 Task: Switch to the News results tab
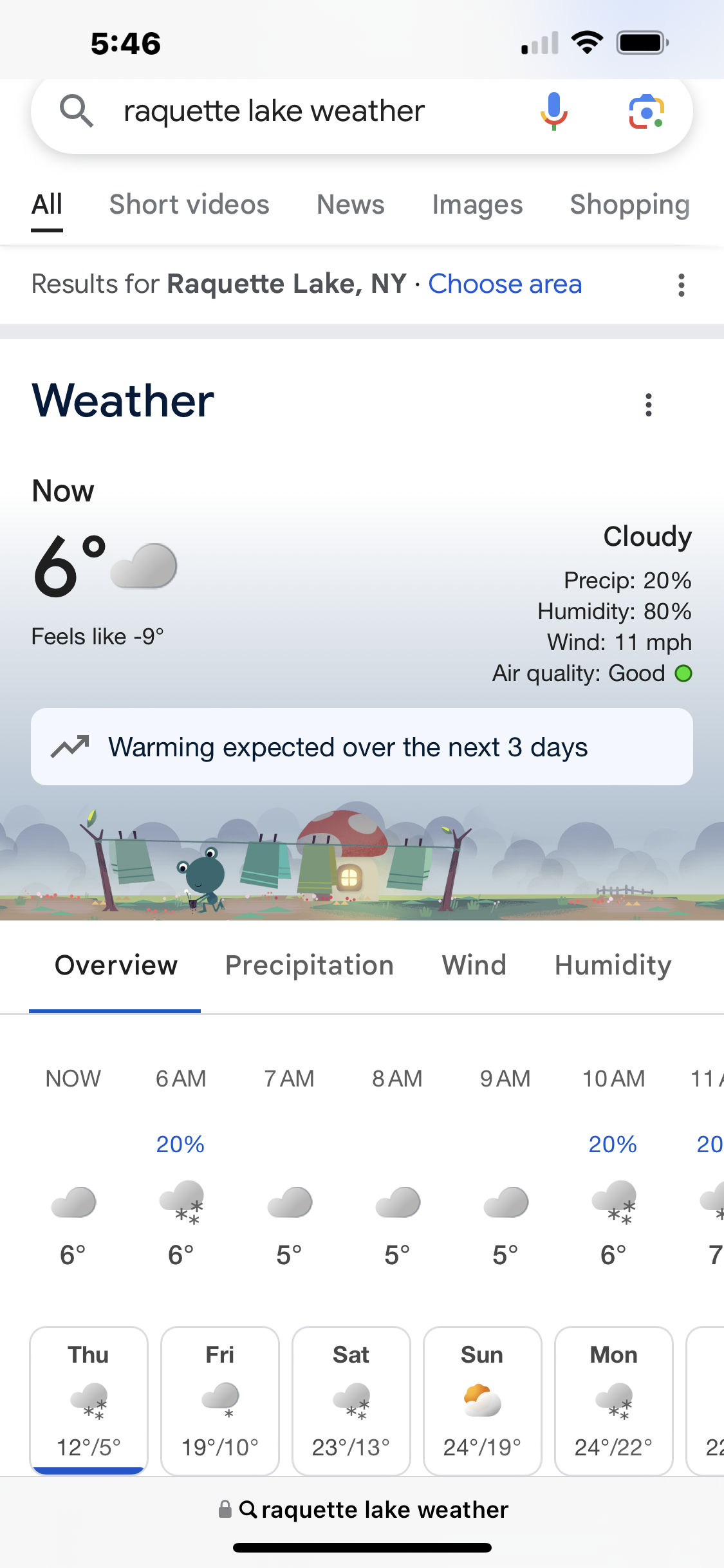pyautogui.click(x=351, y=205)
